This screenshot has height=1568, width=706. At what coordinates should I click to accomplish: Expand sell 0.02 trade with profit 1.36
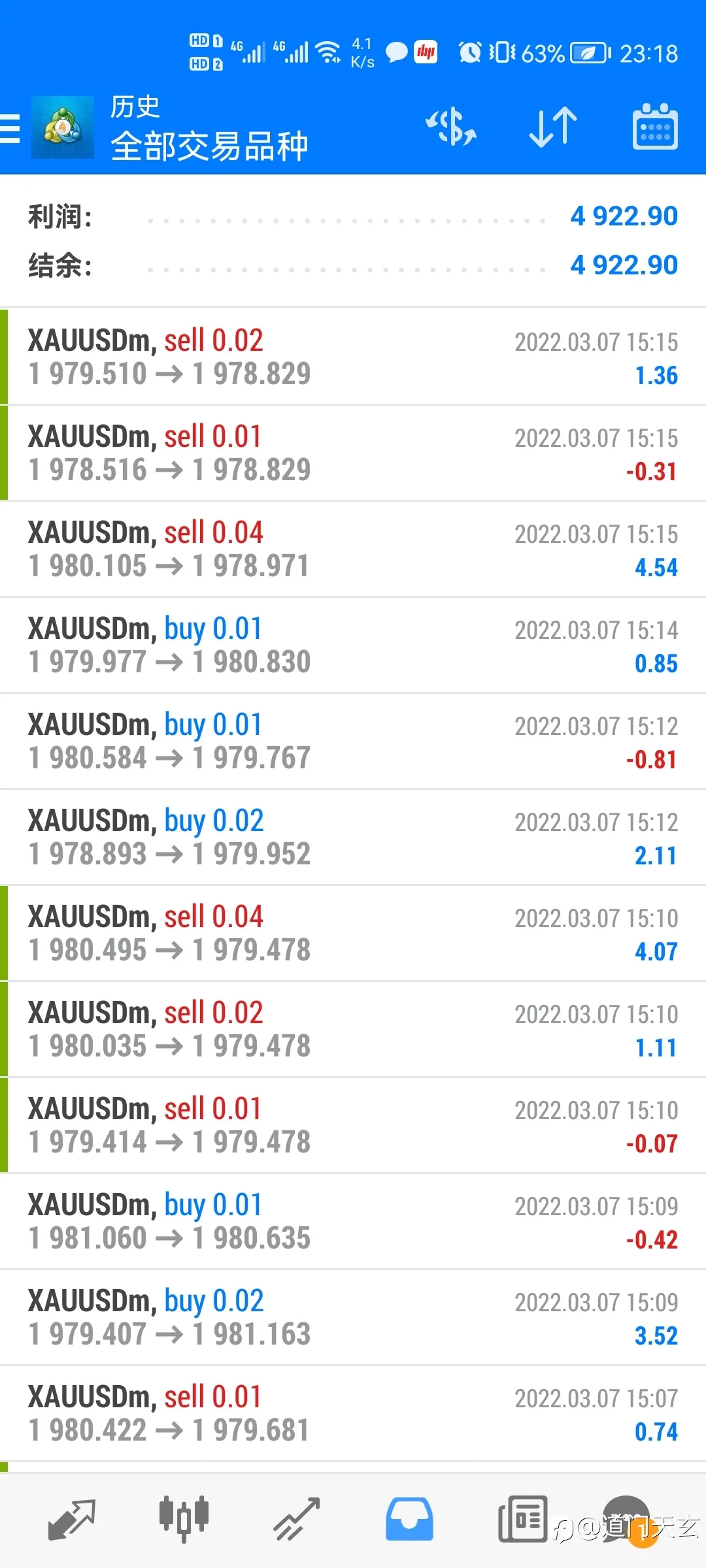click(353, 357)
